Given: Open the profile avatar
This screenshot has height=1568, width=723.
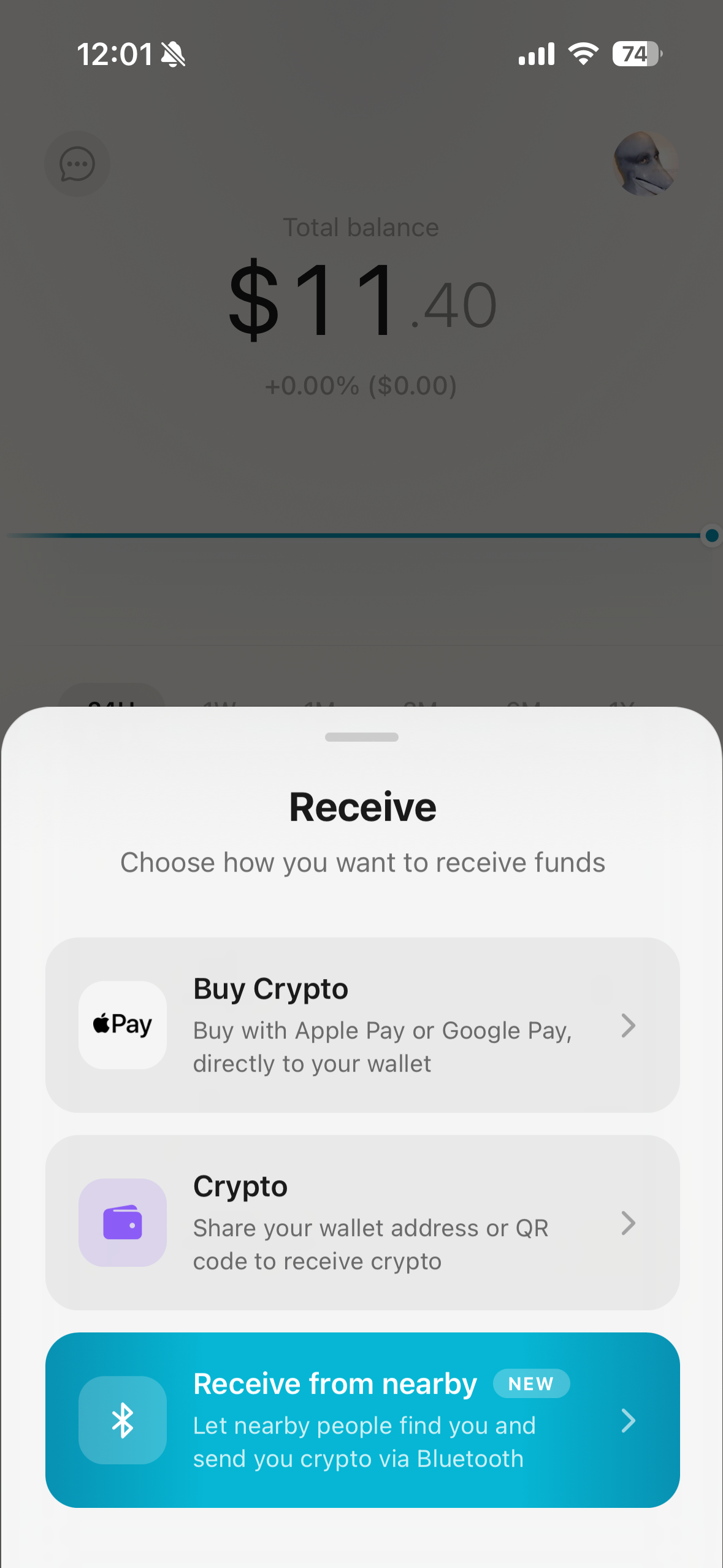Looking at the screenshot, I should (645, 164).
